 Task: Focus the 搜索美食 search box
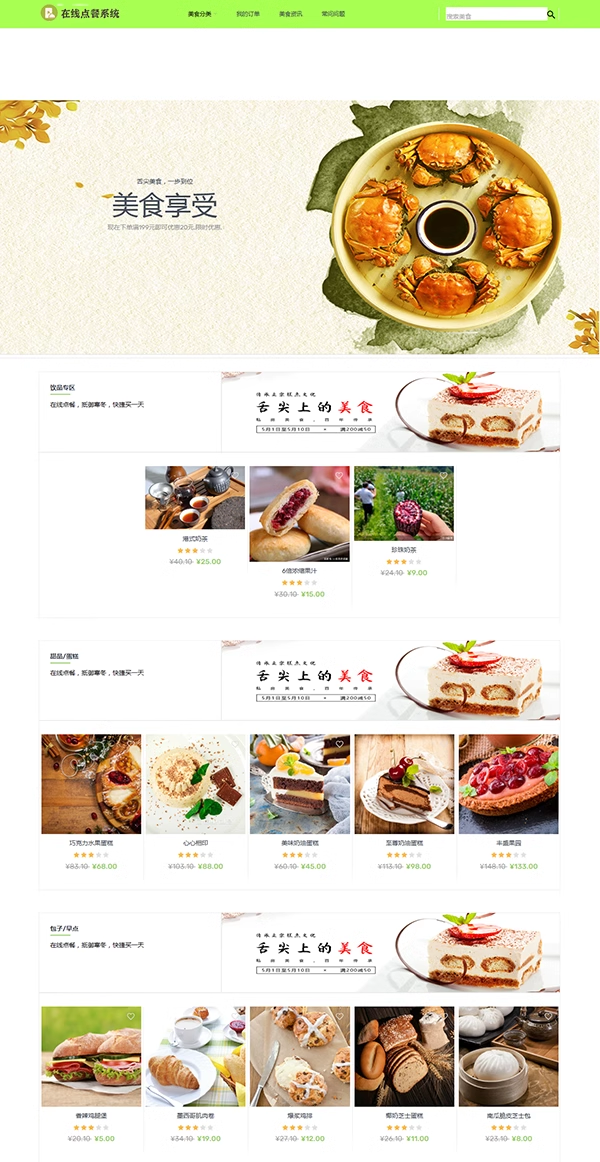tap(492, 15)
